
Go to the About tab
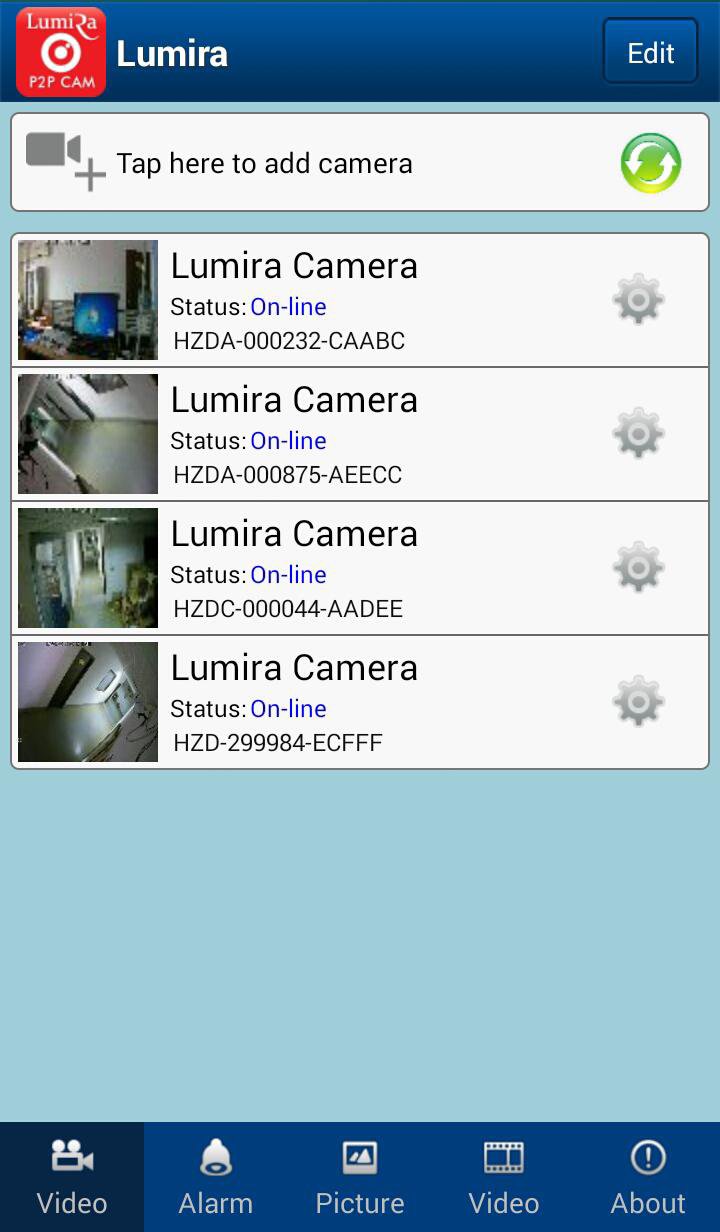(648, 1177)
